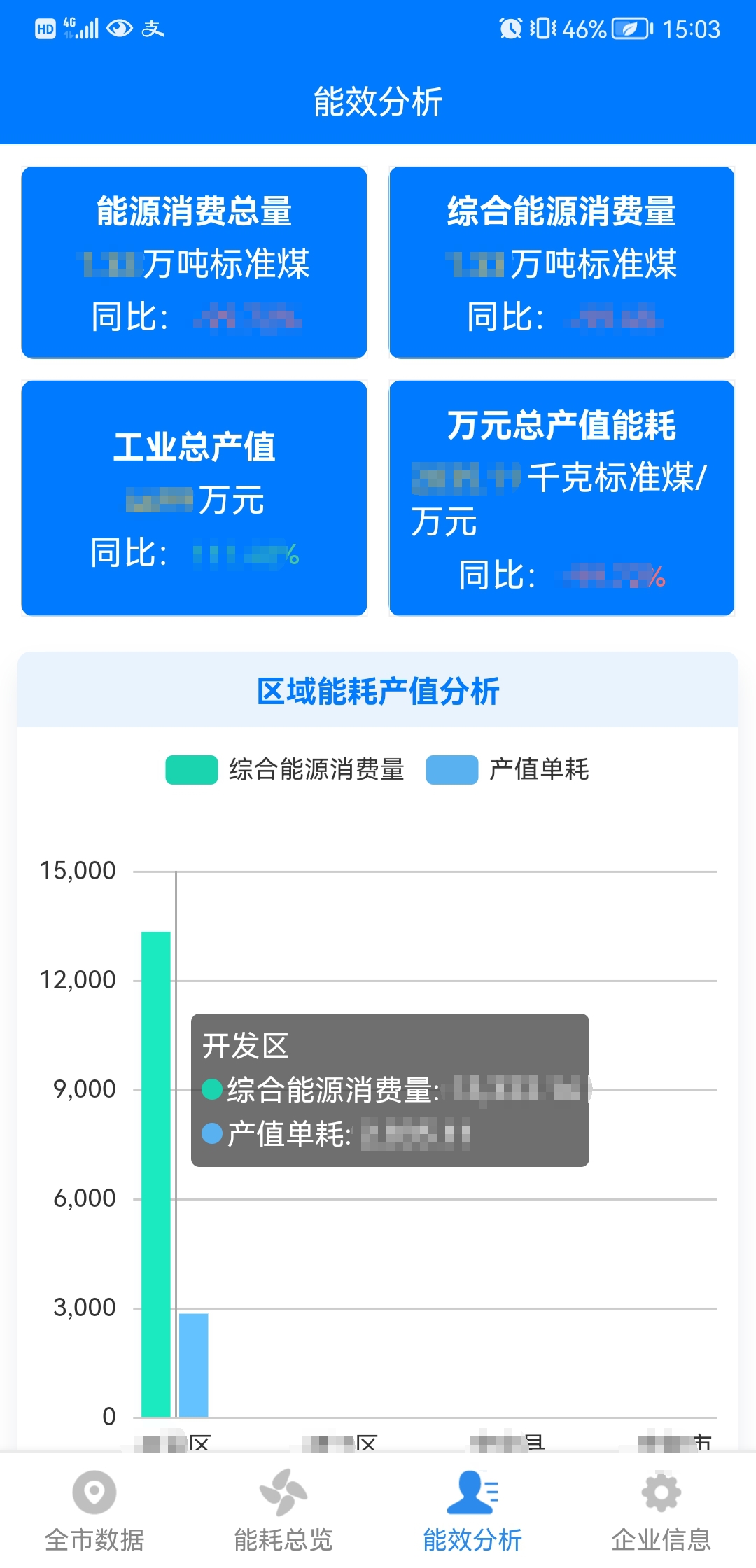The height and width of the screenshot is (1568, 756).
Task: Go to the 企业信息 tab
Action: 661,1511
